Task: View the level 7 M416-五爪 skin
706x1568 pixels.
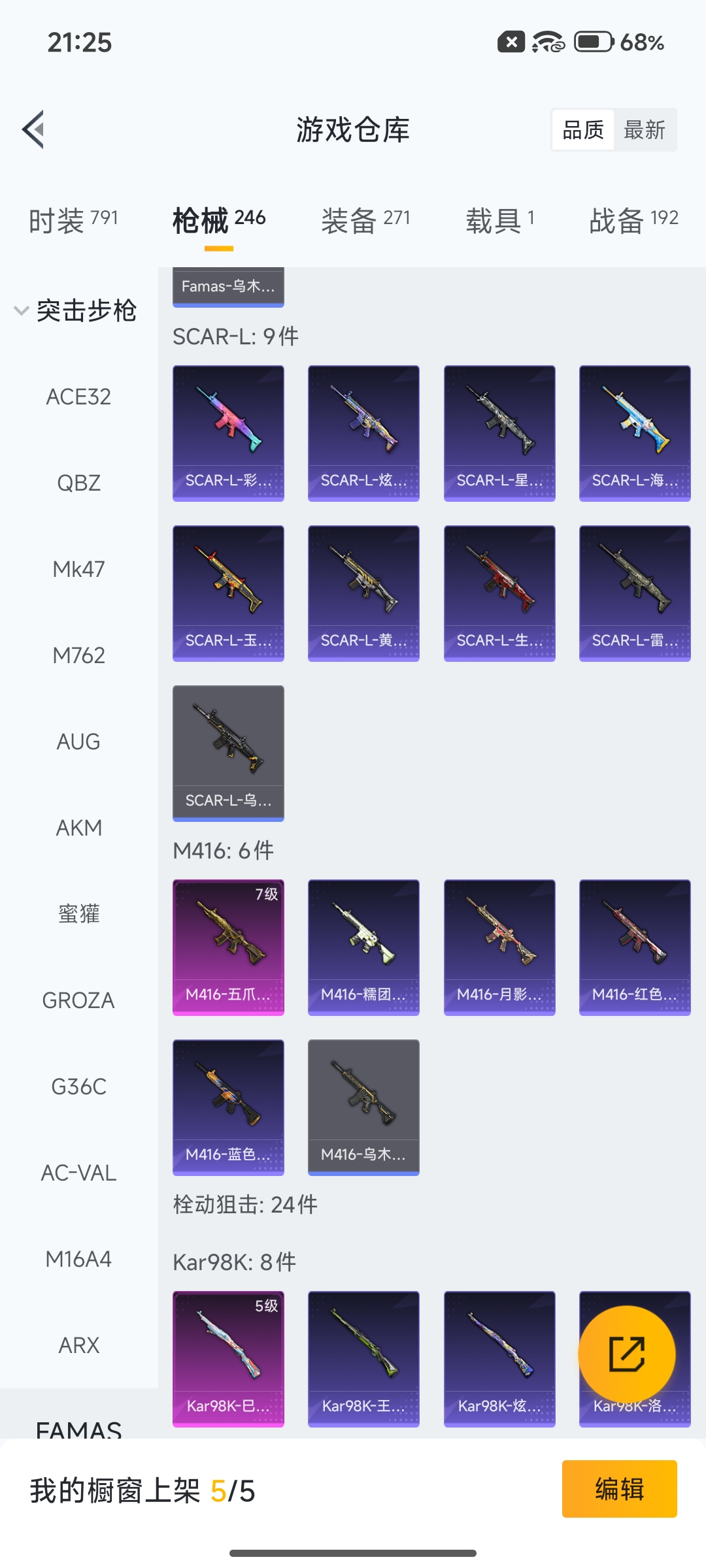Action: [x=228, y=947]
